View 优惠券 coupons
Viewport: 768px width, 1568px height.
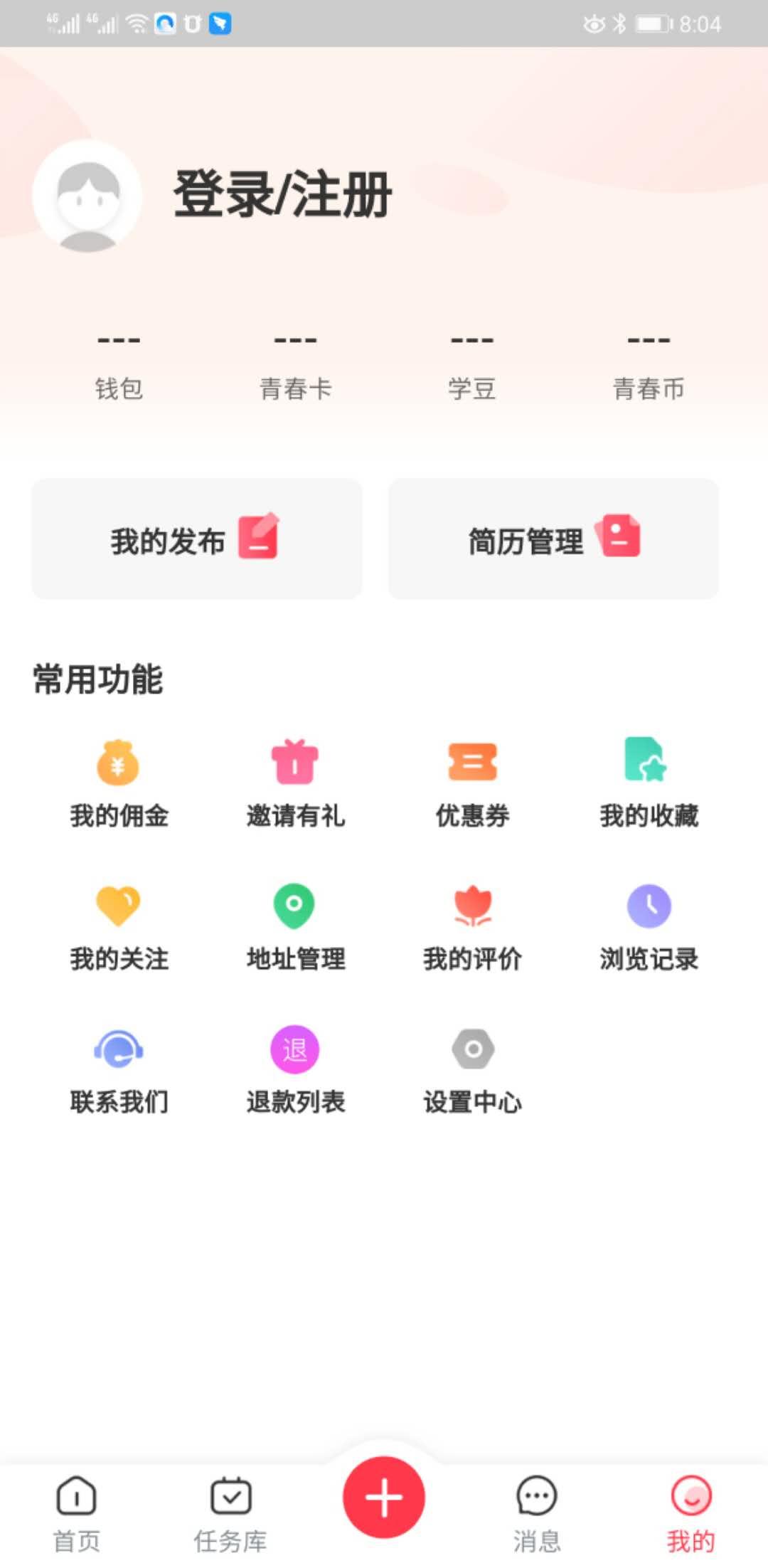point(472,783)
